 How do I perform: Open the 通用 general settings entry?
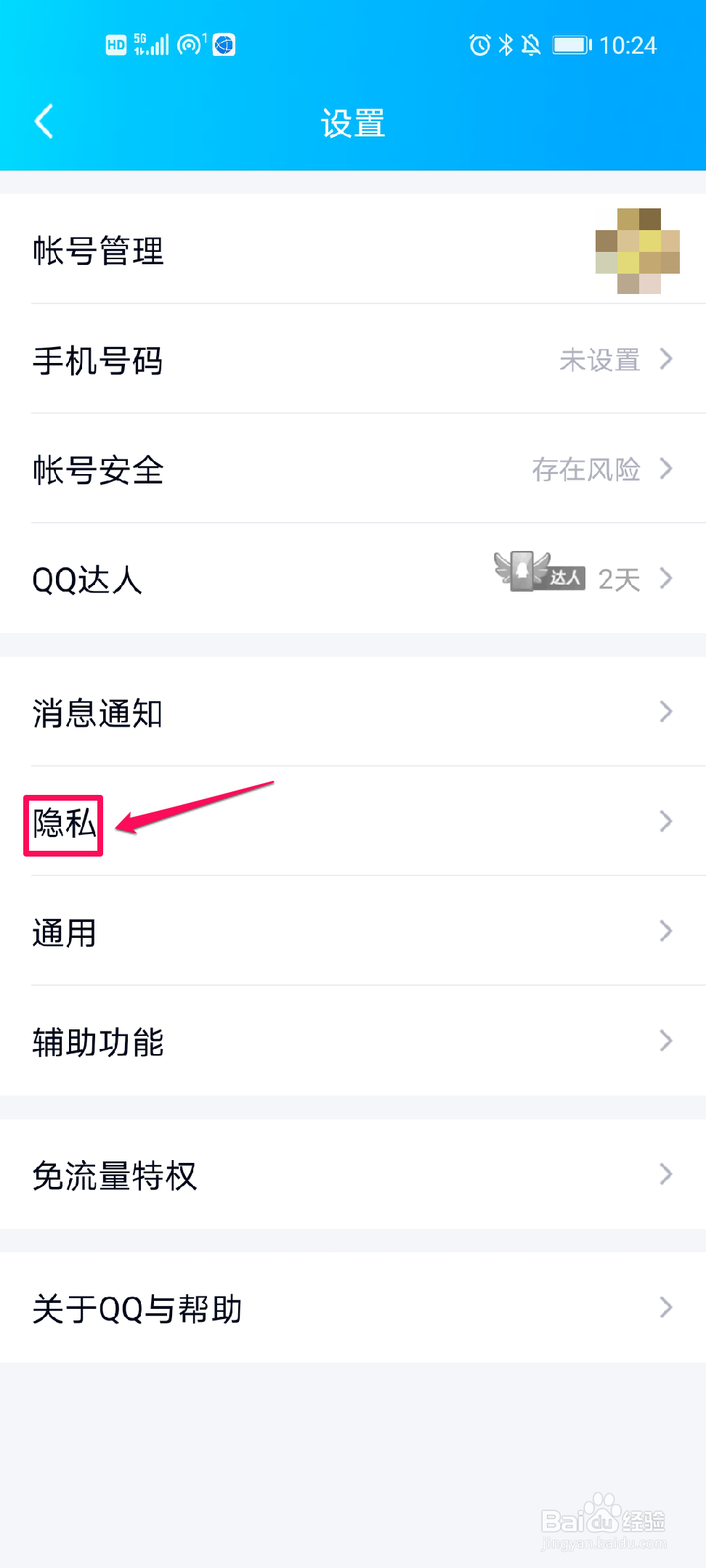(63, 931)
